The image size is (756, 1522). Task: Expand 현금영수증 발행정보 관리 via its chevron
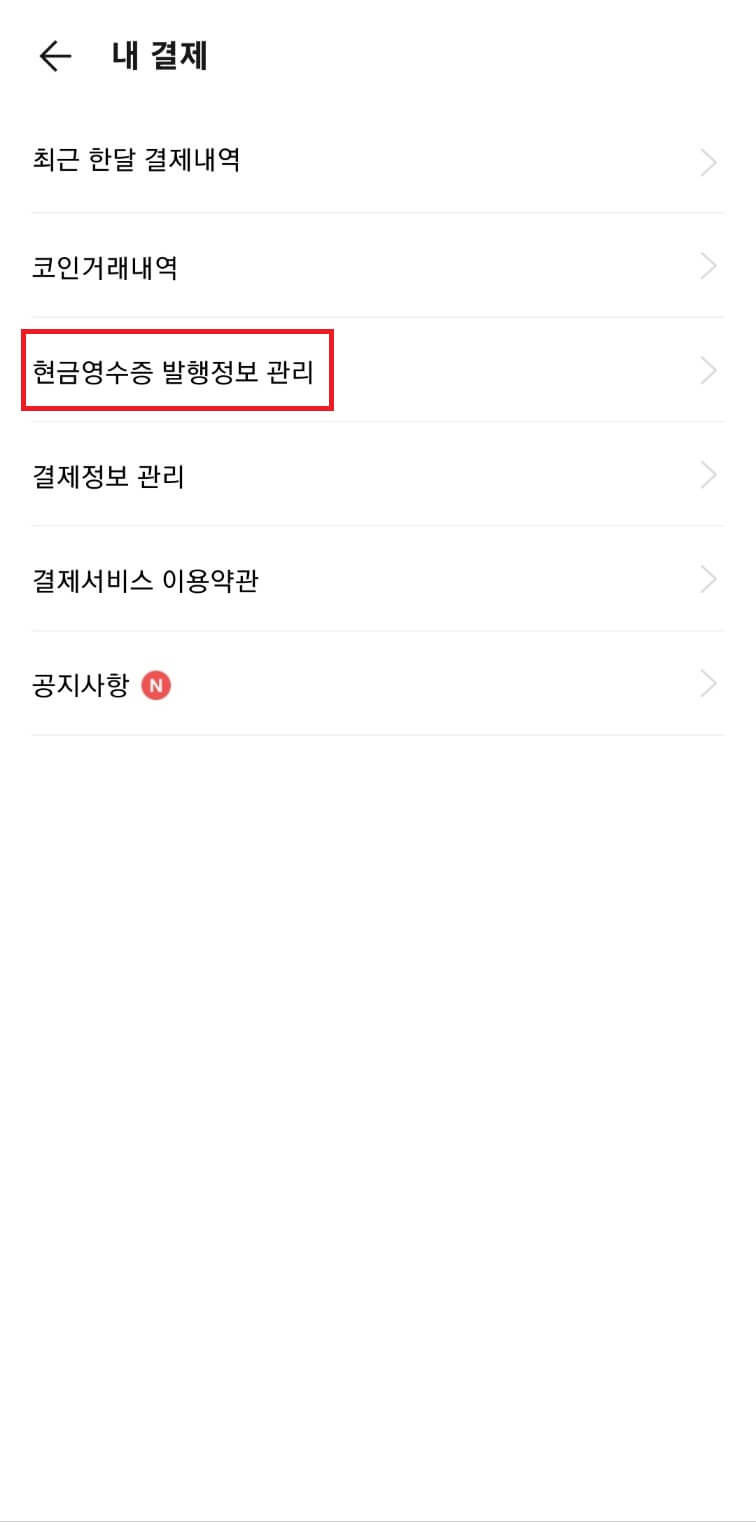(x=709, y=370)
